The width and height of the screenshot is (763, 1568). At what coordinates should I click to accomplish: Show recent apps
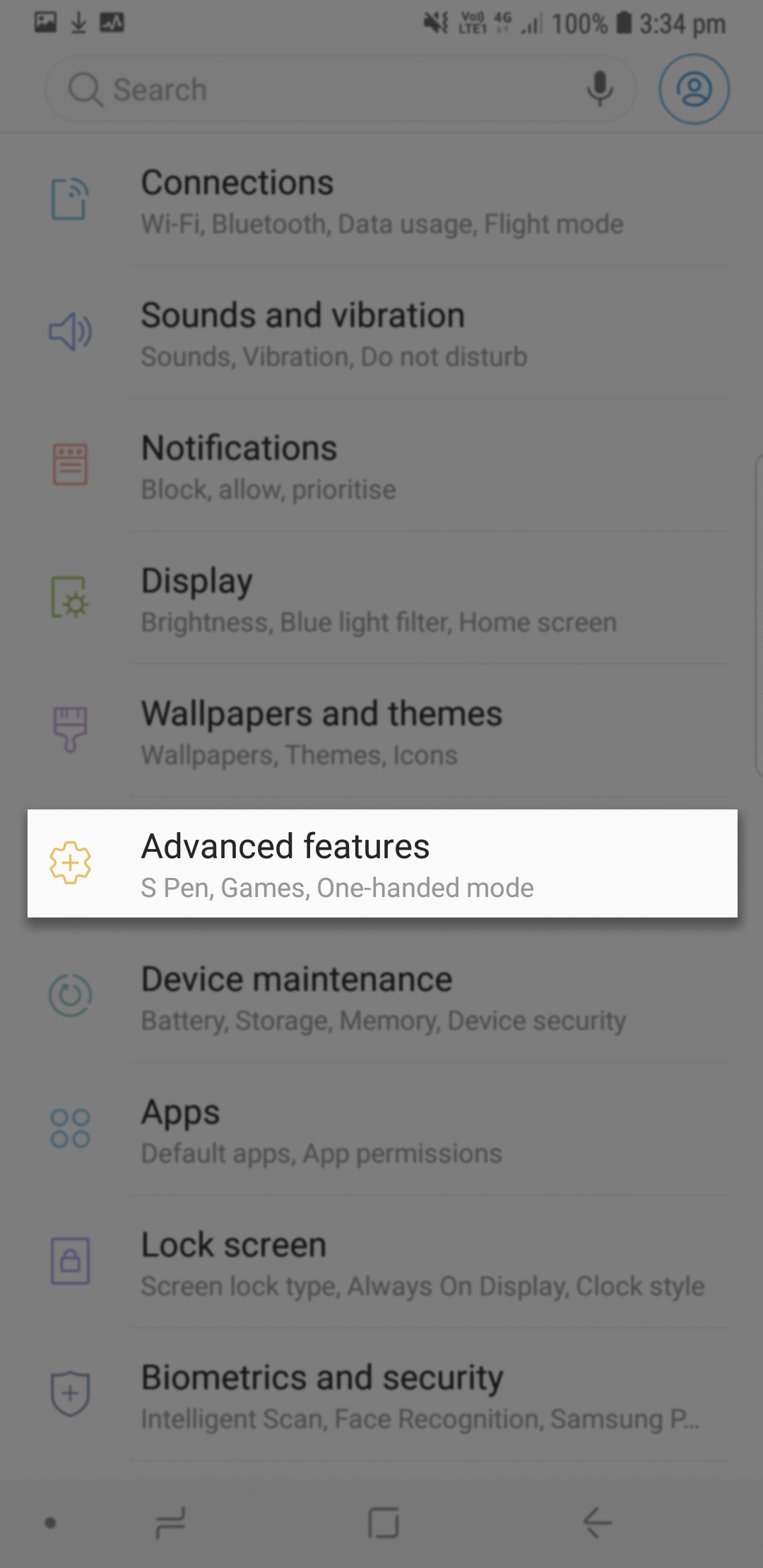170,1522
